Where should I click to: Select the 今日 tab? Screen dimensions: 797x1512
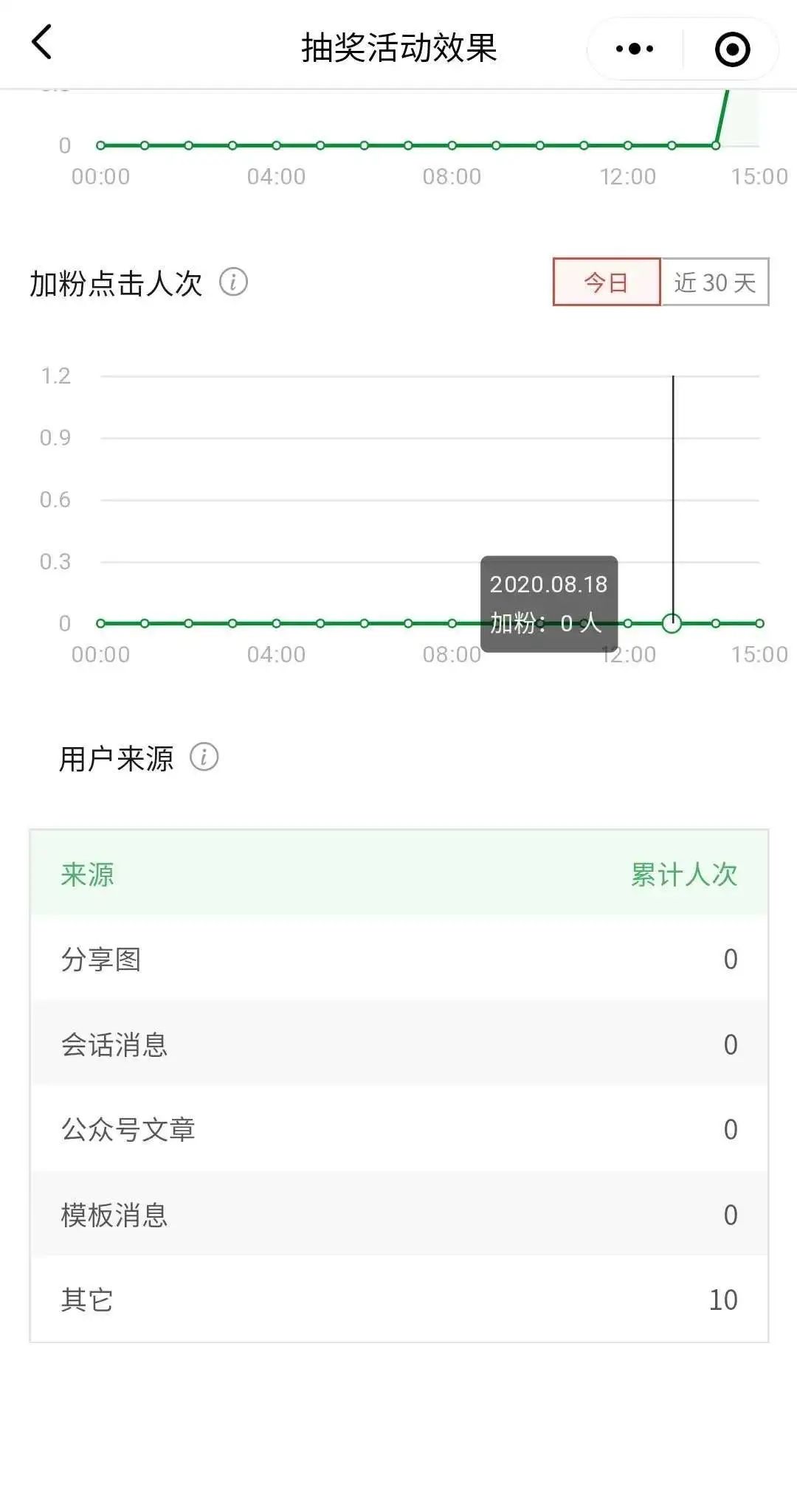[606, 282]
